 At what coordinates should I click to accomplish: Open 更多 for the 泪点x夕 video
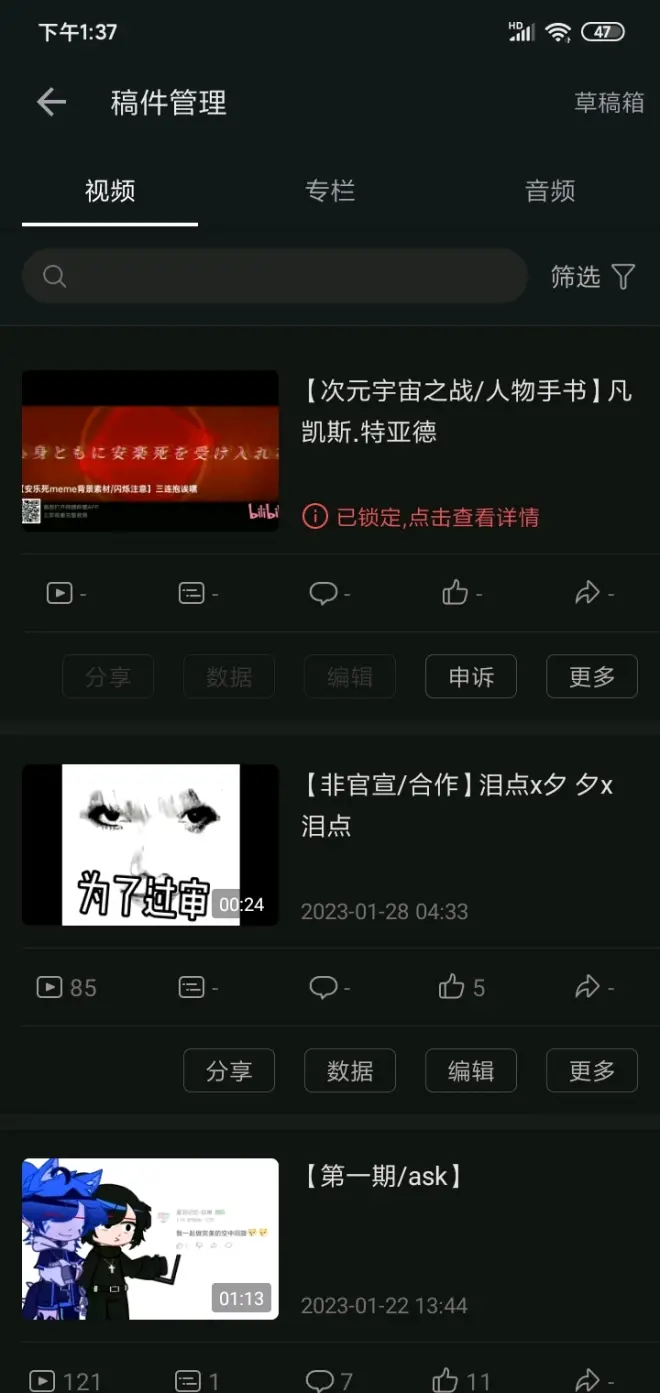point(592,1071)
